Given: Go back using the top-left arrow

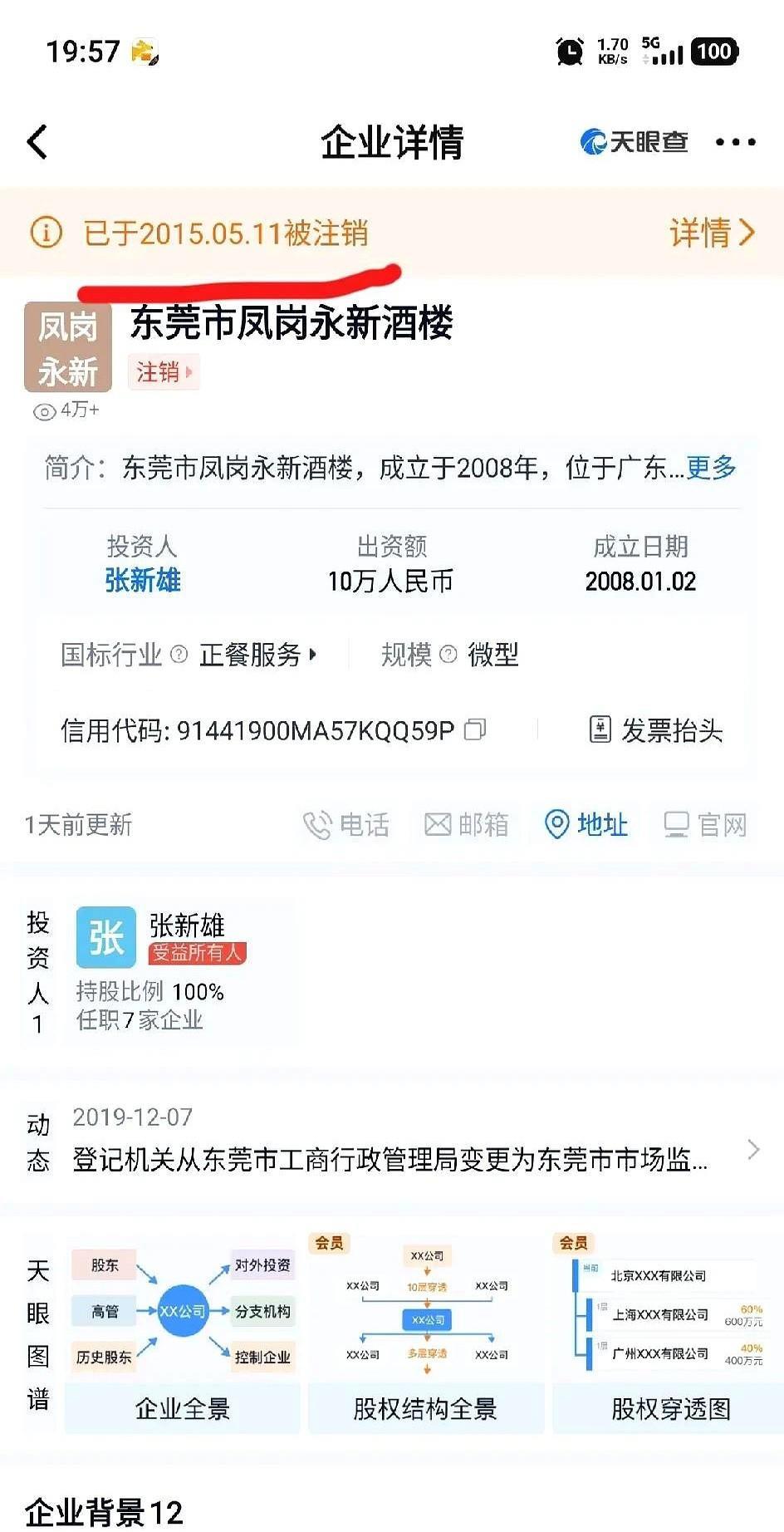Looking at the screenshot, I should click(38, 142).
